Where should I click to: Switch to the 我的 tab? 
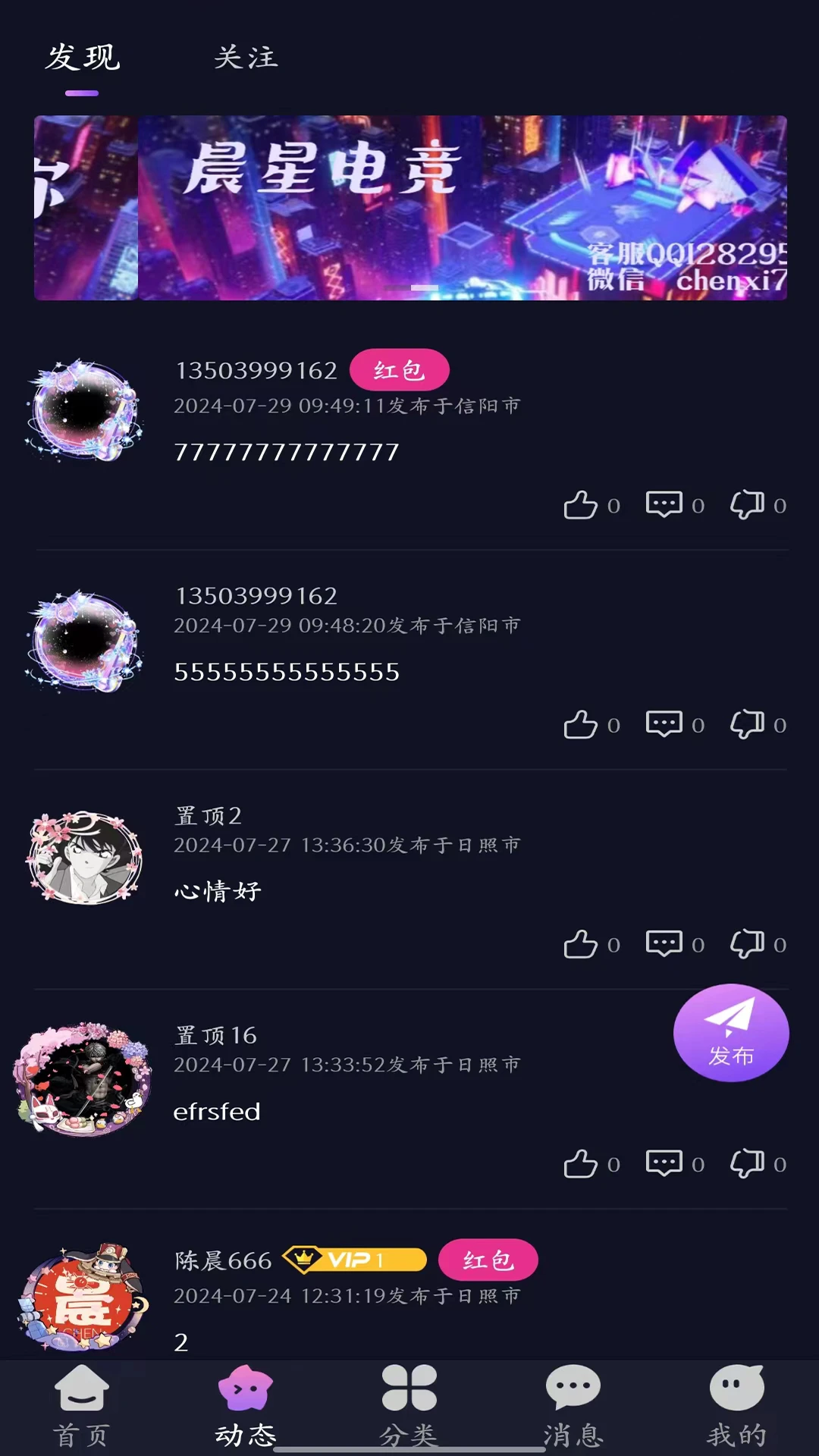736,1404
